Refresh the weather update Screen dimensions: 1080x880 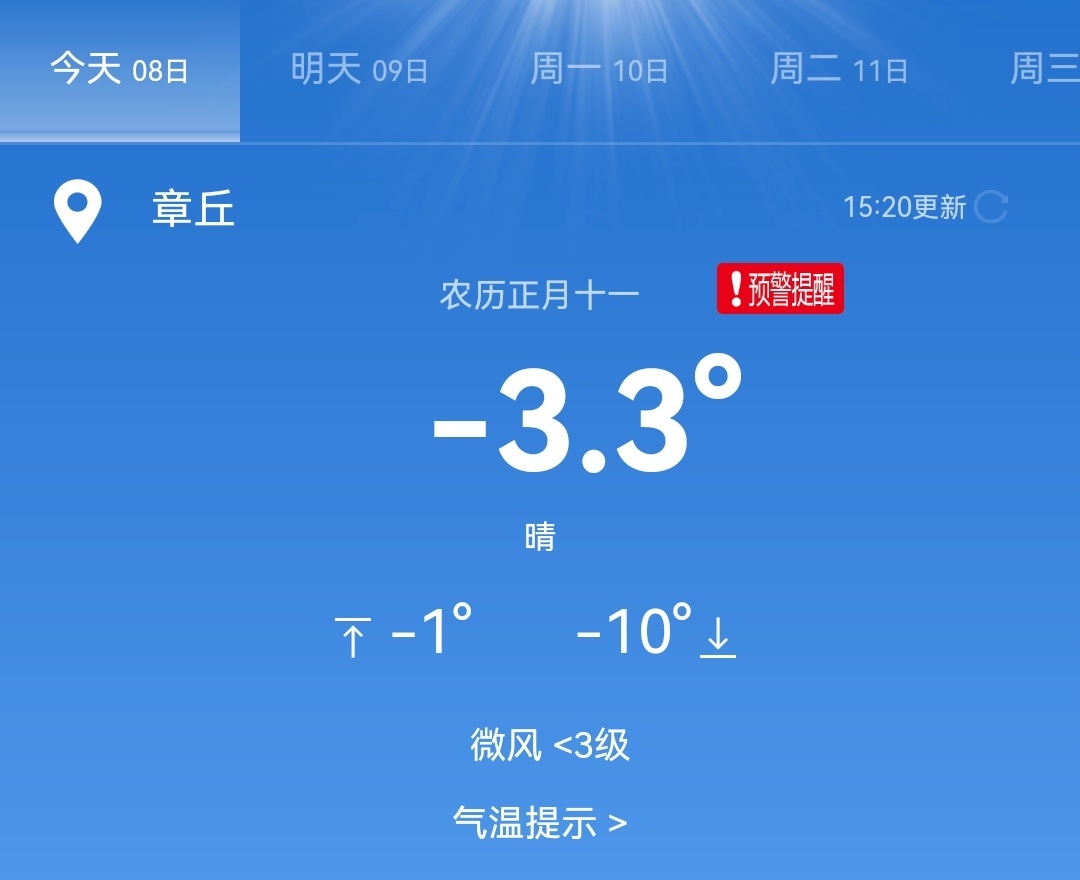click(x=990, y=207)
